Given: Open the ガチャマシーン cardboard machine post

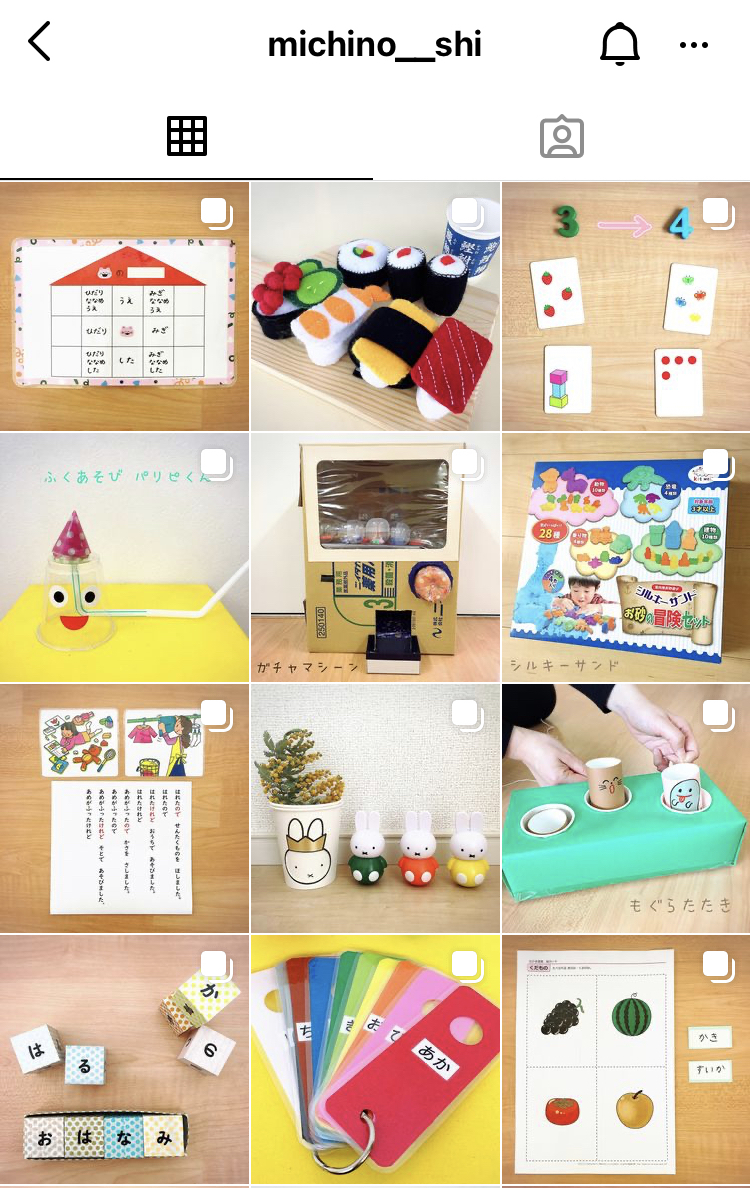Looking at the screenshot, I should (375, 557).
